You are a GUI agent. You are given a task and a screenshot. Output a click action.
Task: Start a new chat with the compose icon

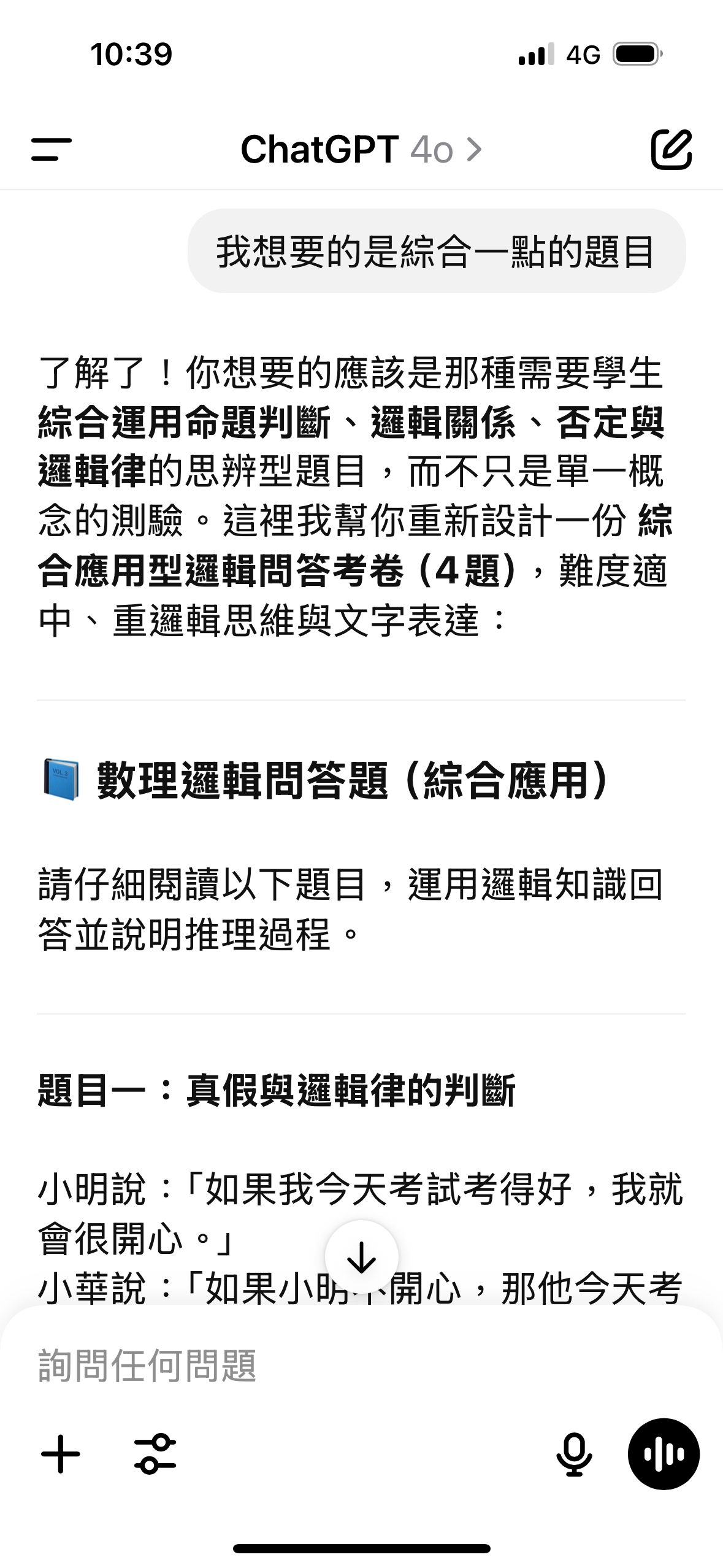click(x=671, y=150)
